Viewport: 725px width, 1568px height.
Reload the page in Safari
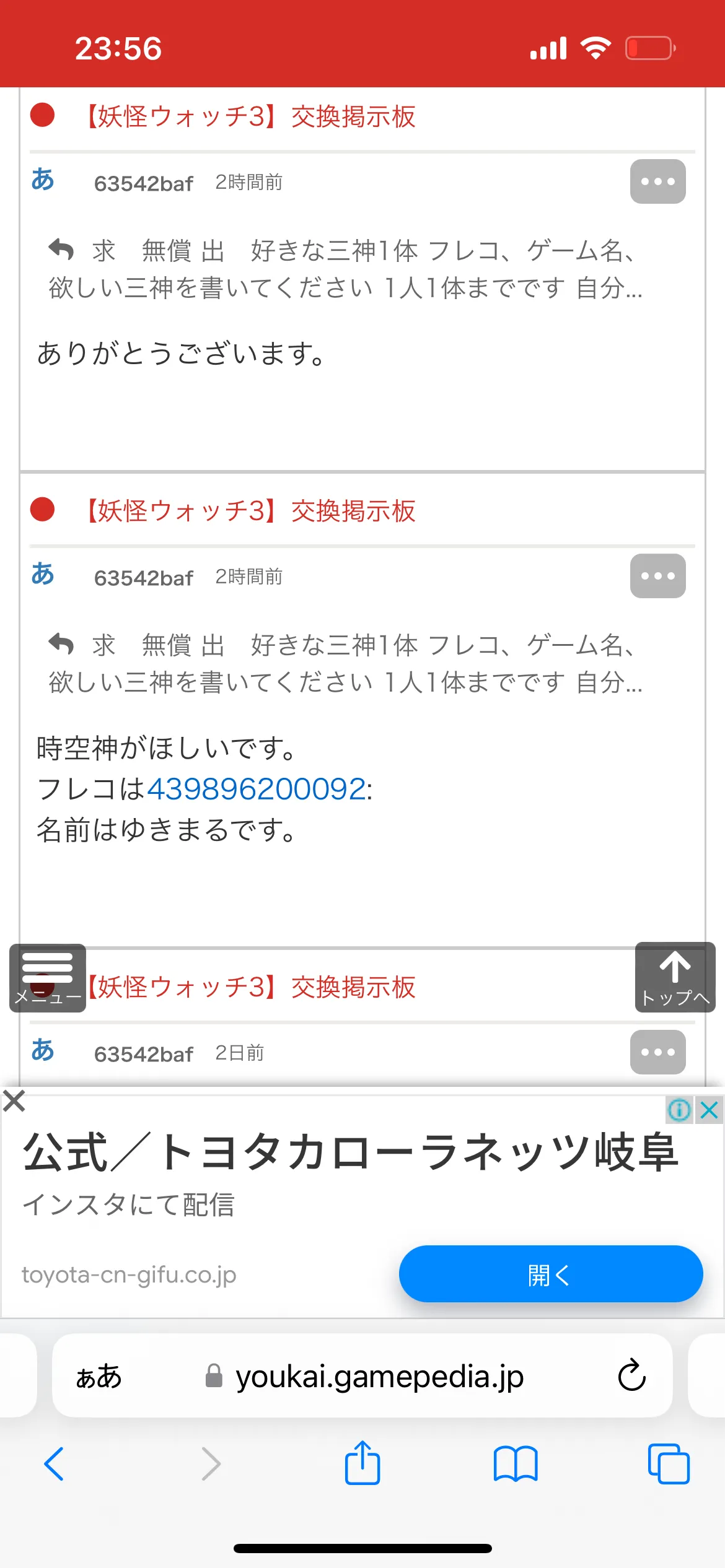click(631, 1375)
